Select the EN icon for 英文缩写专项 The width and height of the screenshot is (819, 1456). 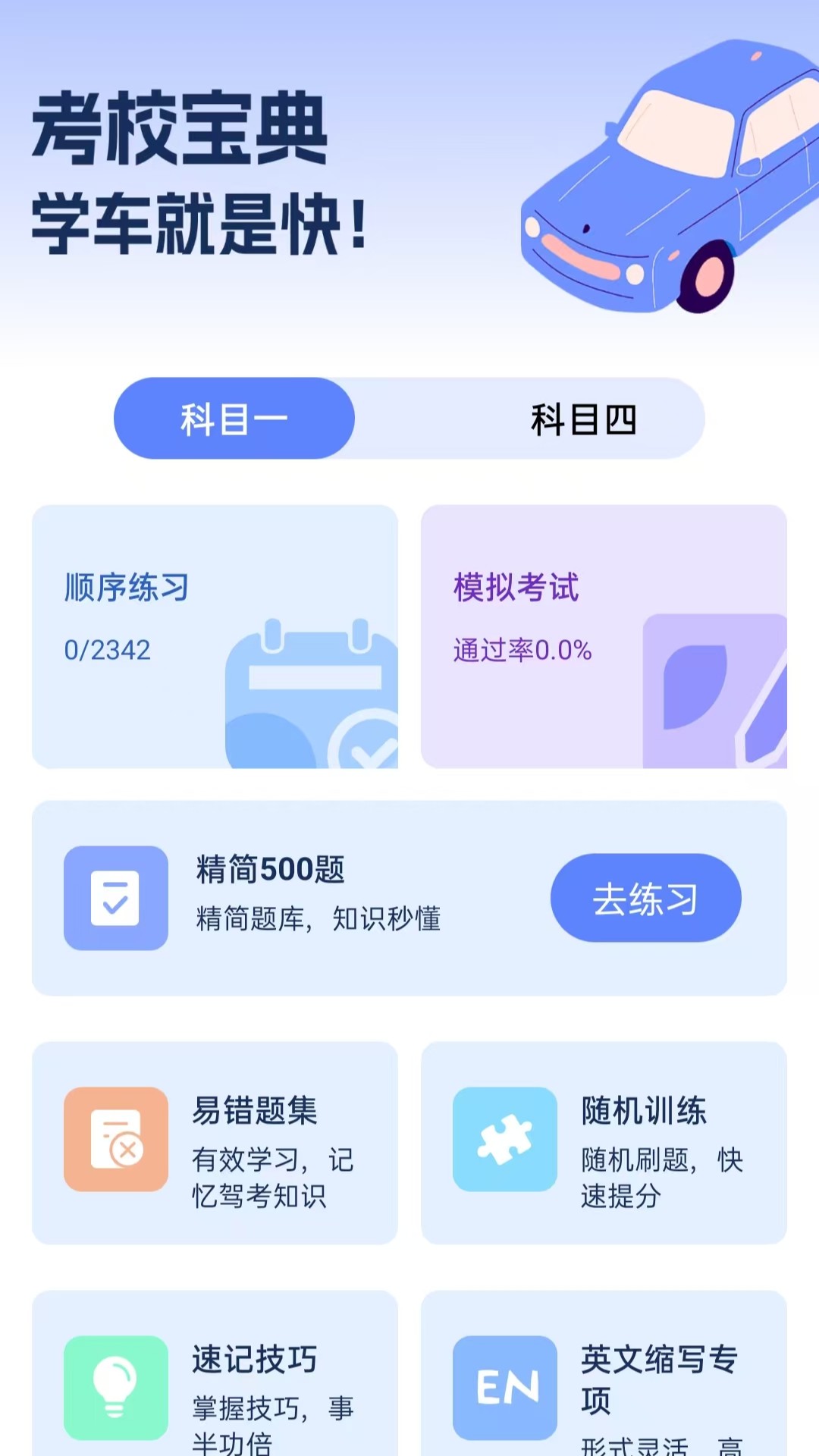pos(504,1388)
